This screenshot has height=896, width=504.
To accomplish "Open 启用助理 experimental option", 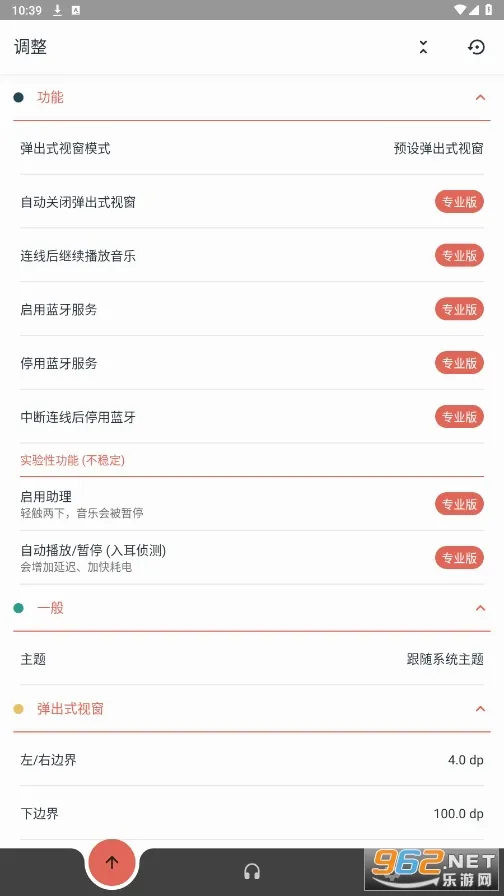I will [x=252, y=504].
